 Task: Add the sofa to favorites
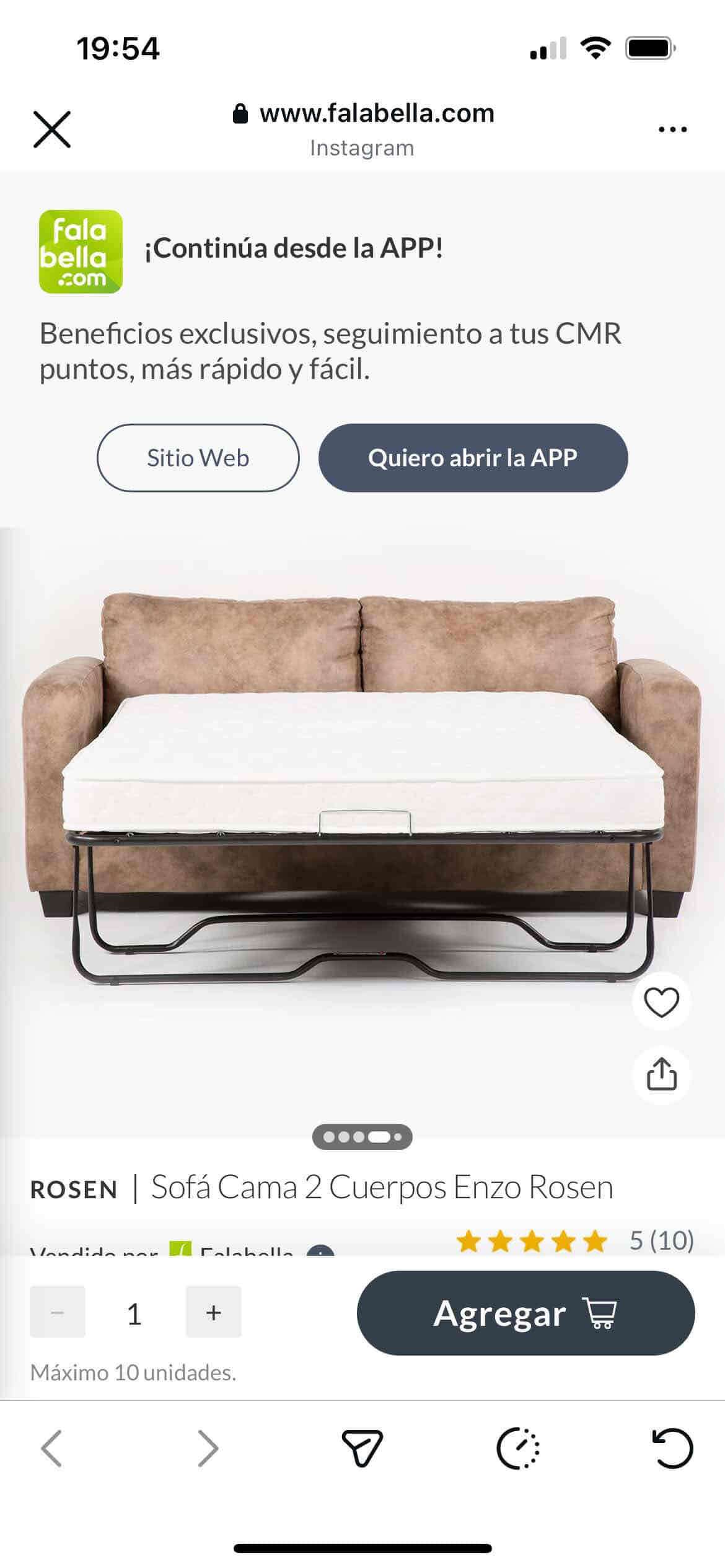pyautogui.click(x=661, y=1001)
